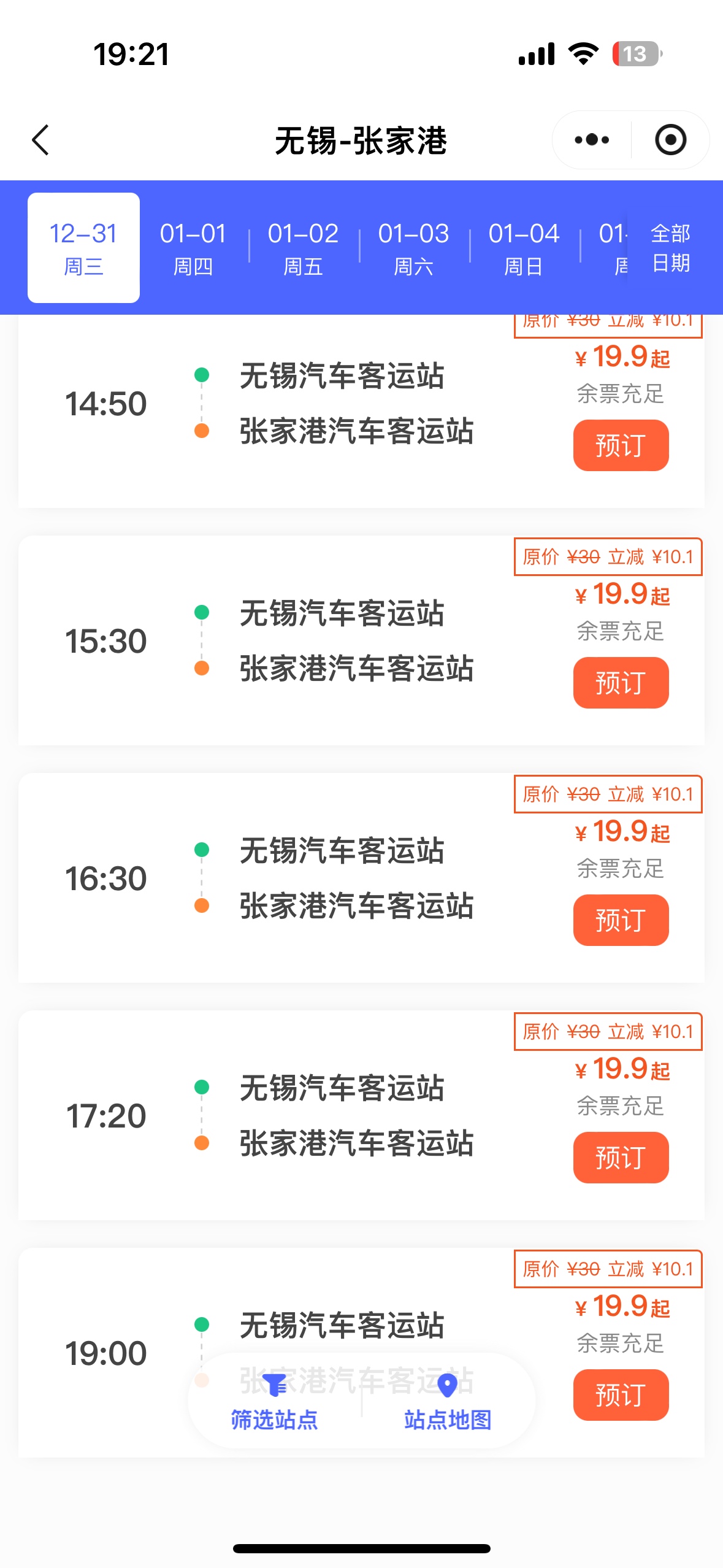Open 全部日期 calendar
This screenshot has width=723, height=1568.
click(x=670, y=248)
